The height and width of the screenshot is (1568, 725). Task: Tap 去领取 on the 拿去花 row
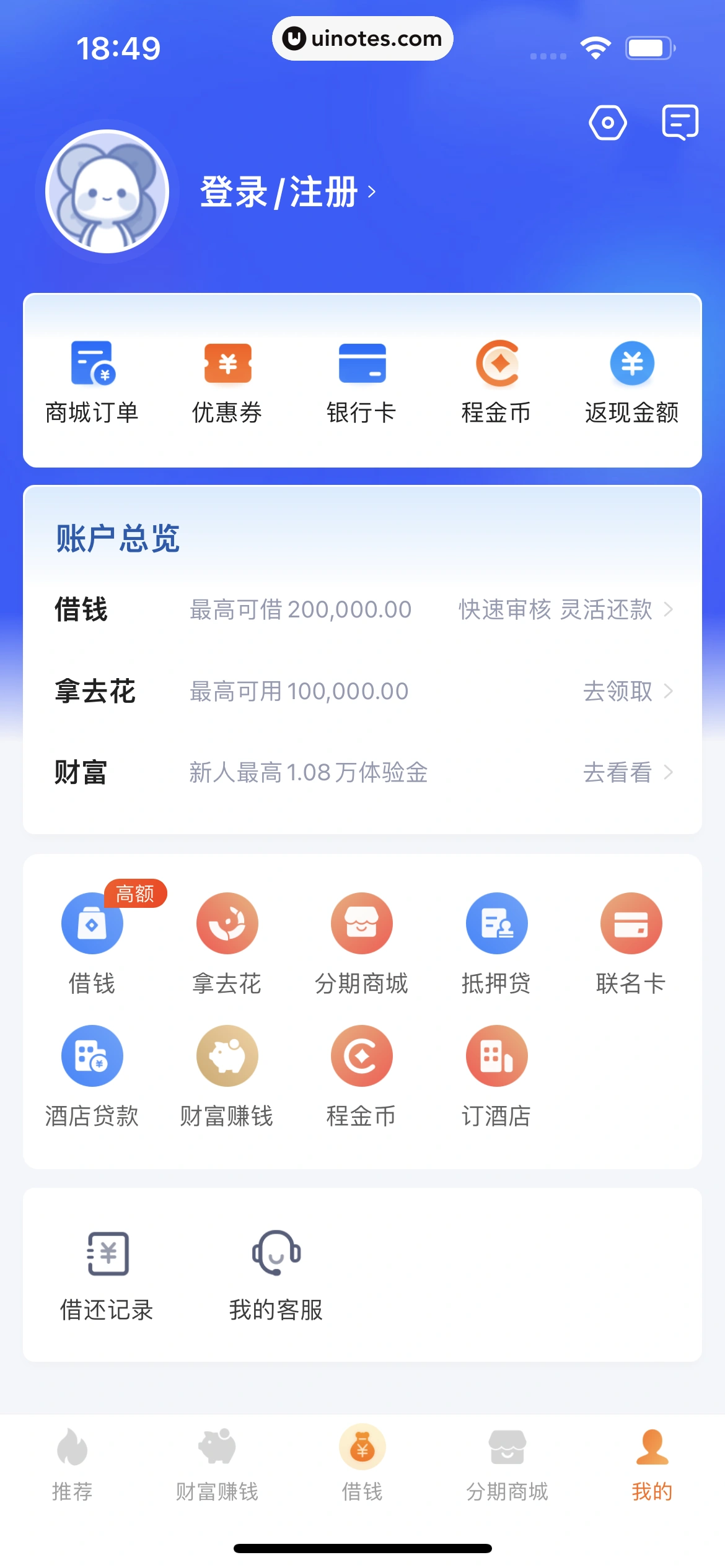click(x=626, y=691)
